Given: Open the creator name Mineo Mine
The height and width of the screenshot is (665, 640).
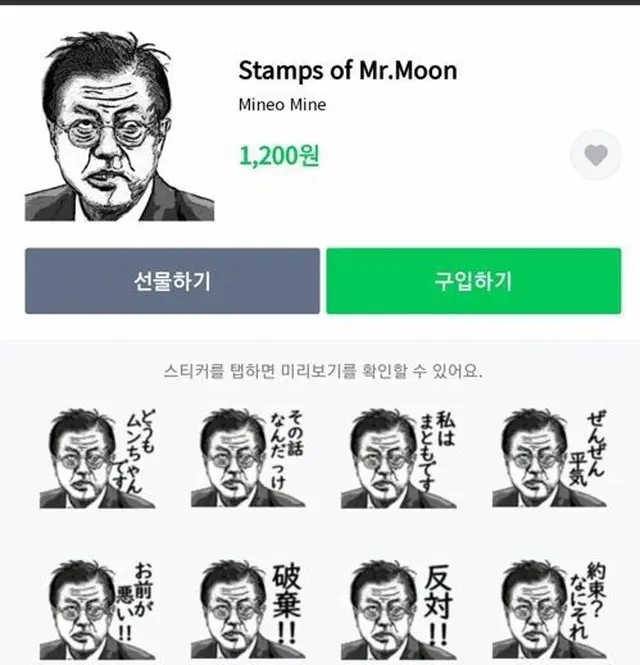Looking at the screenshot, I should [282, 105].
